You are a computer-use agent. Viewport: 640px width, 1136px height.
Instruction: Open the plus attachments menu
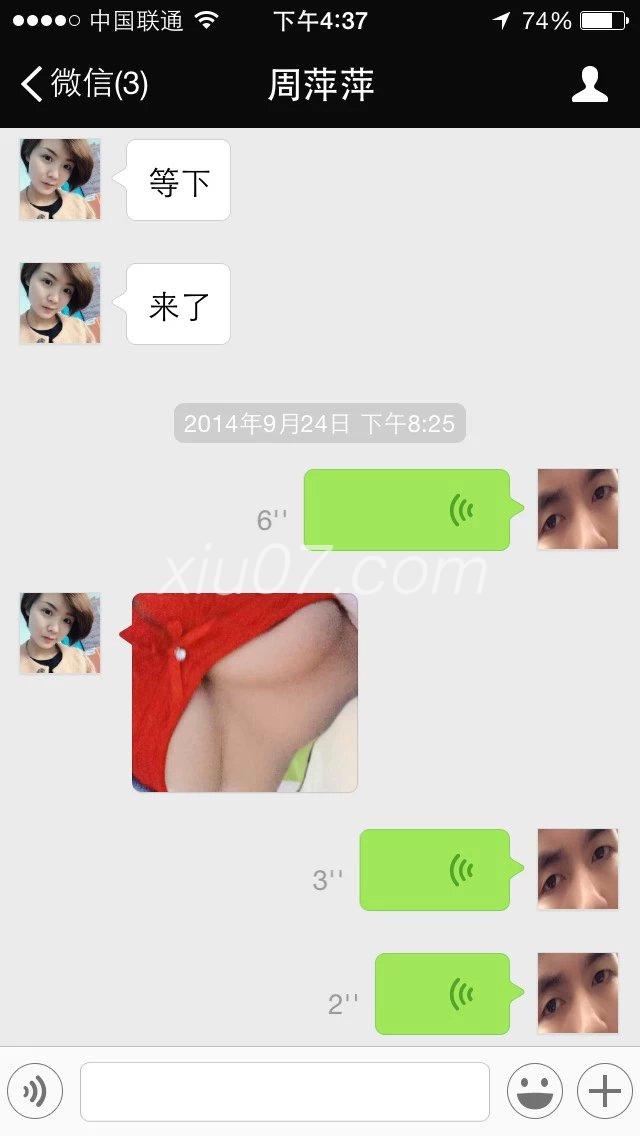[x=604, y=1091]
